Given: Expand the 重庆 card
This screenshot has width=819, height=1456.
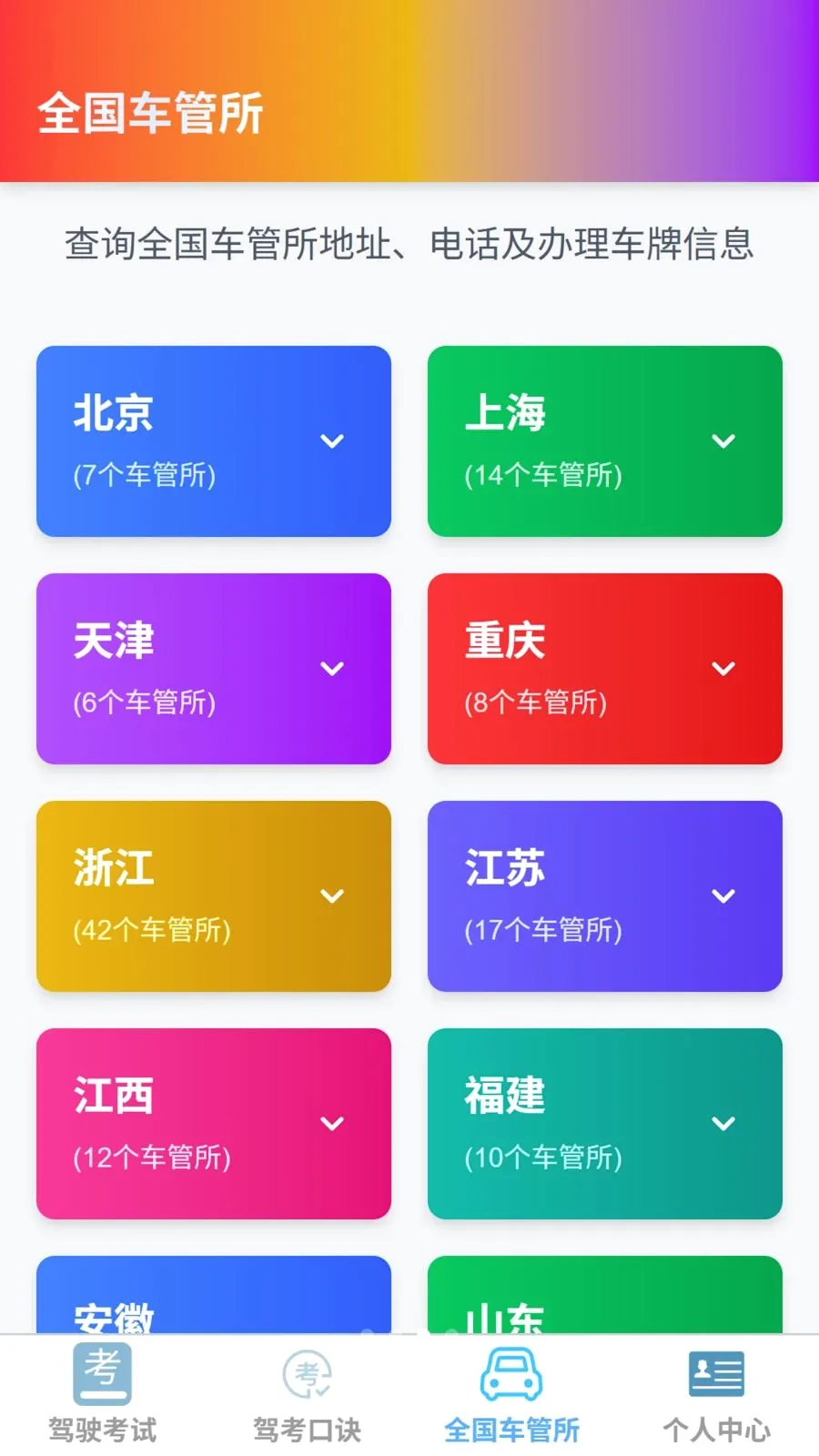Looking at the screenshot, I should click(x=605, y=669).
